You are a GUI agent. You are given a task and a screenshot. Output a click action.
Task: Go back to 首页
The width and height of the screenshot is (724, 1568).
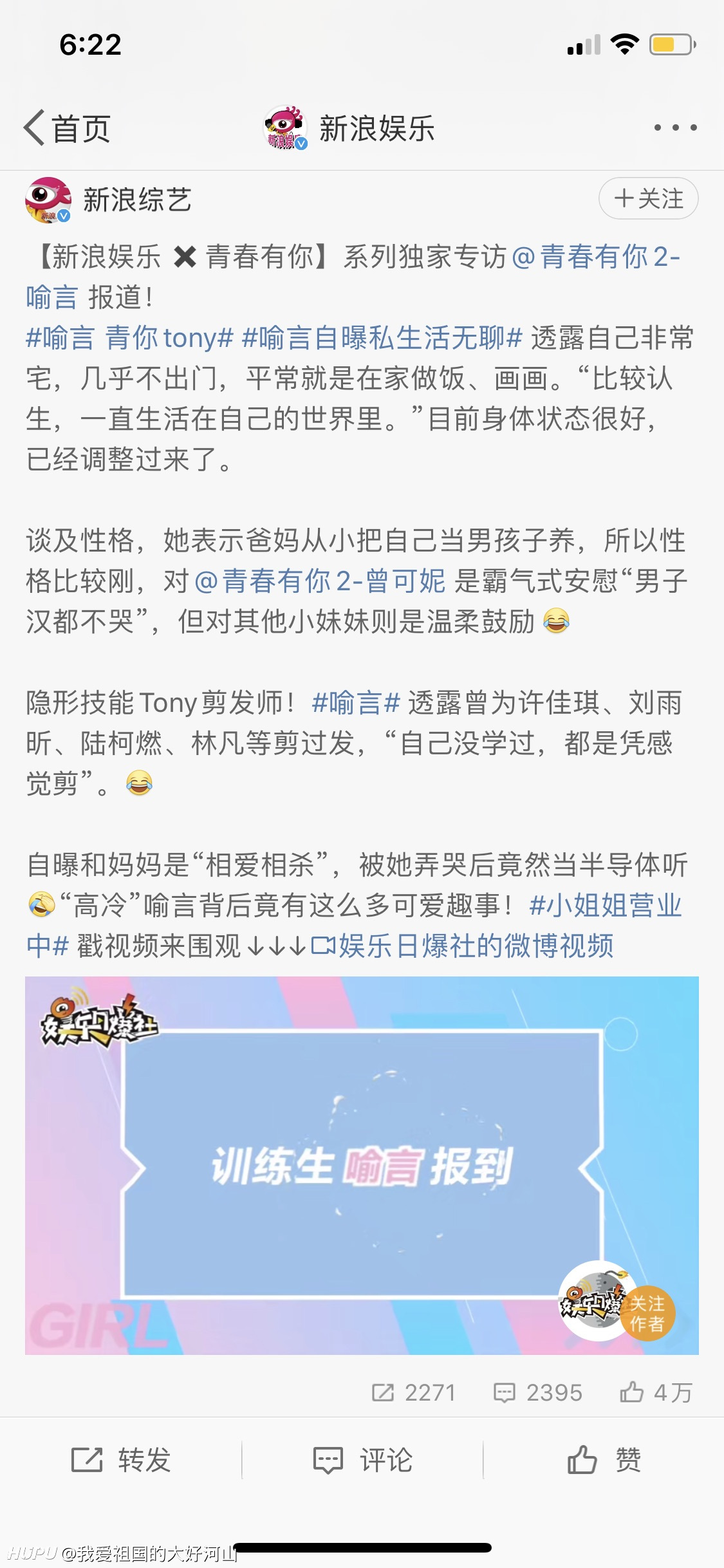point(67,128)
